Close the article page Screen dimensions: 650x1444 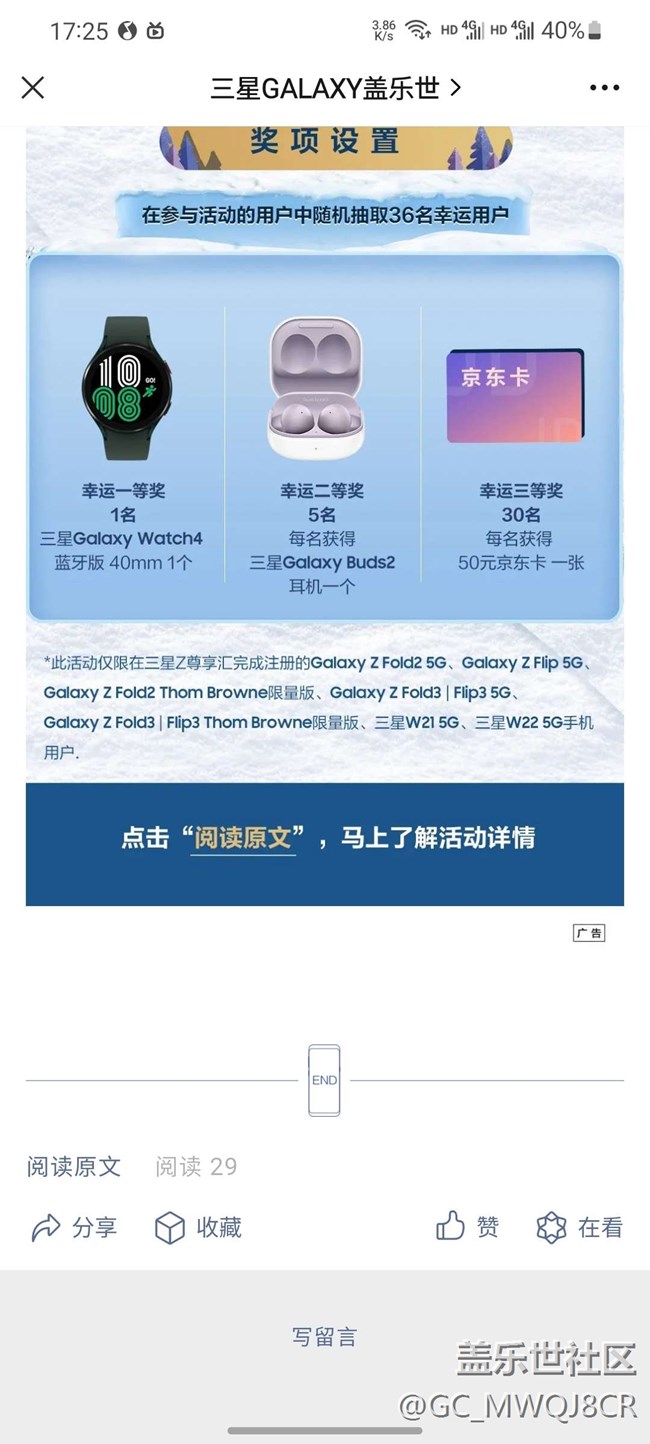click(33, 88)
